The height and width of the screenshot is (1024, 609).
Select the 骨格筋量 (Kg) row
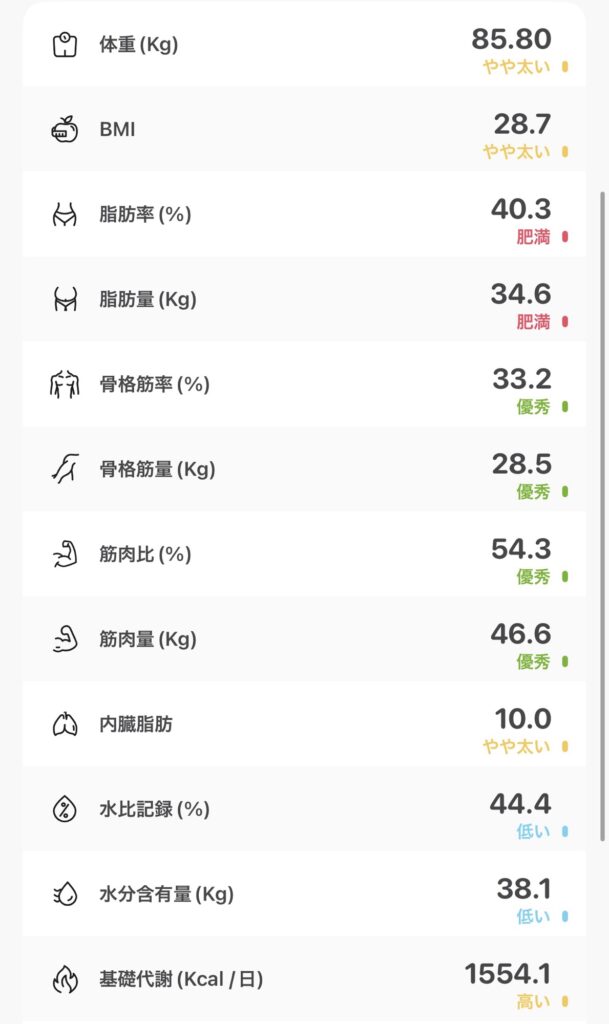(x=304, y=470)
